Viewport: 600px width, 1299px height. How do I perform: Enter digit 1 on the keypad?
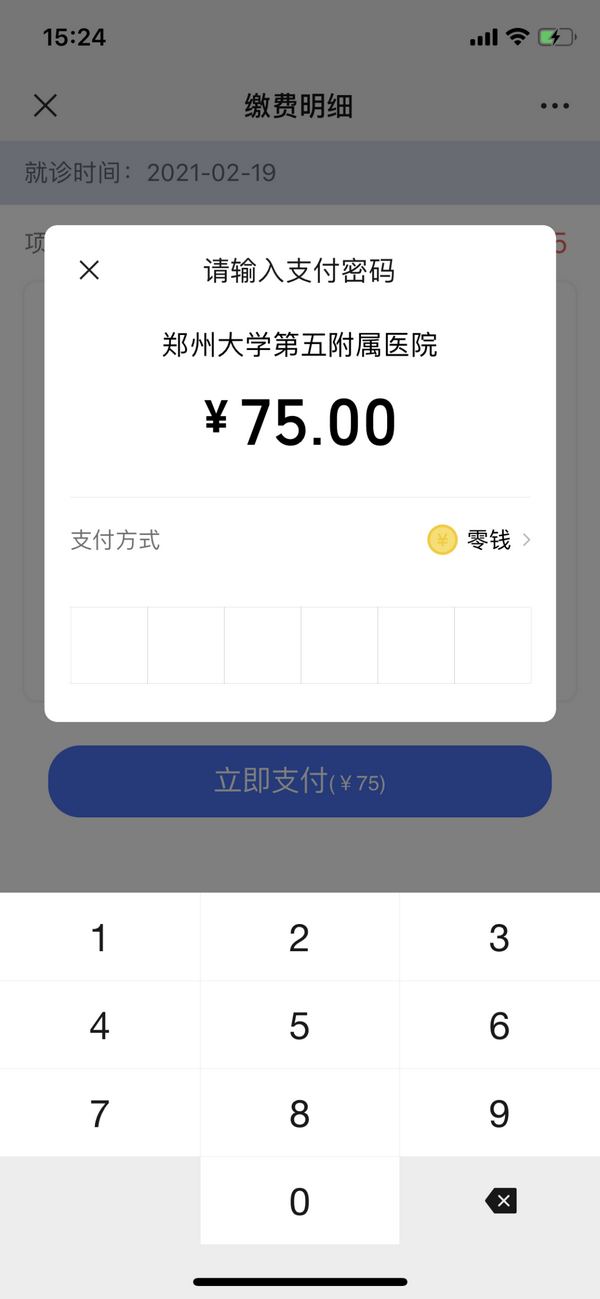[x=99, y=938]
